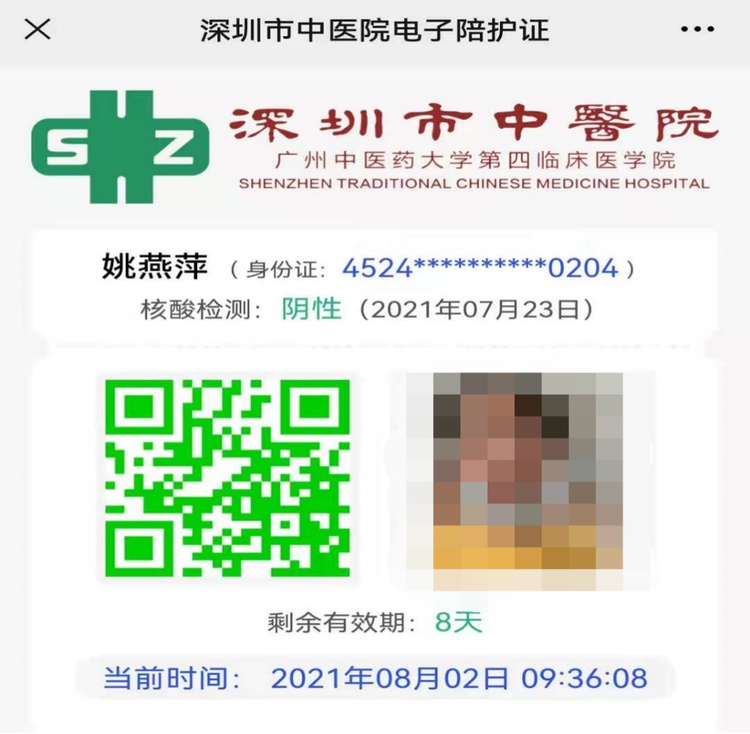This screenshot has height=734, width=750.
Task: Open the three-dot overflow menu
Action: (697, 30)
